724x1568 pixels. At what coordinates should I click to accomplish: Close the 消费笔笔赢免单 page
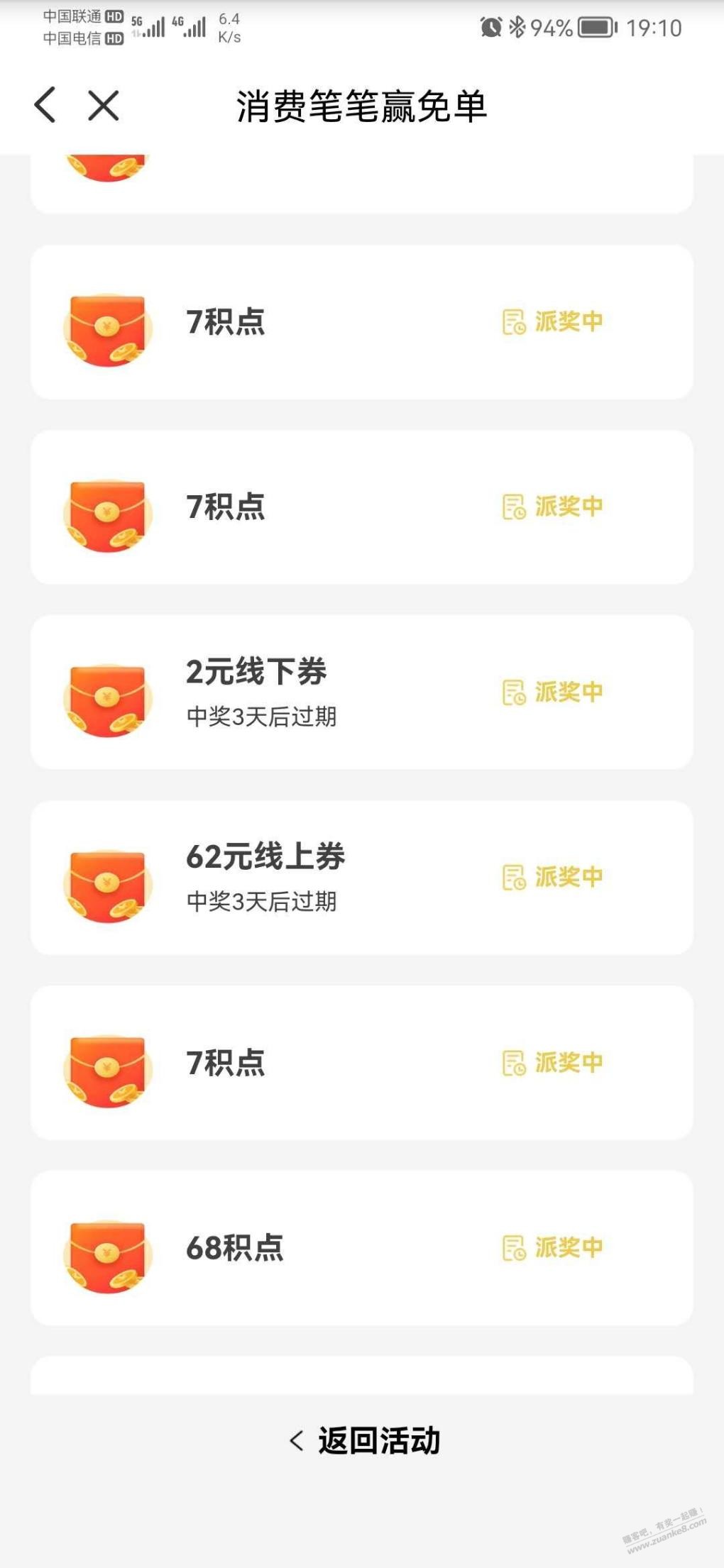(x=104, y=106)
